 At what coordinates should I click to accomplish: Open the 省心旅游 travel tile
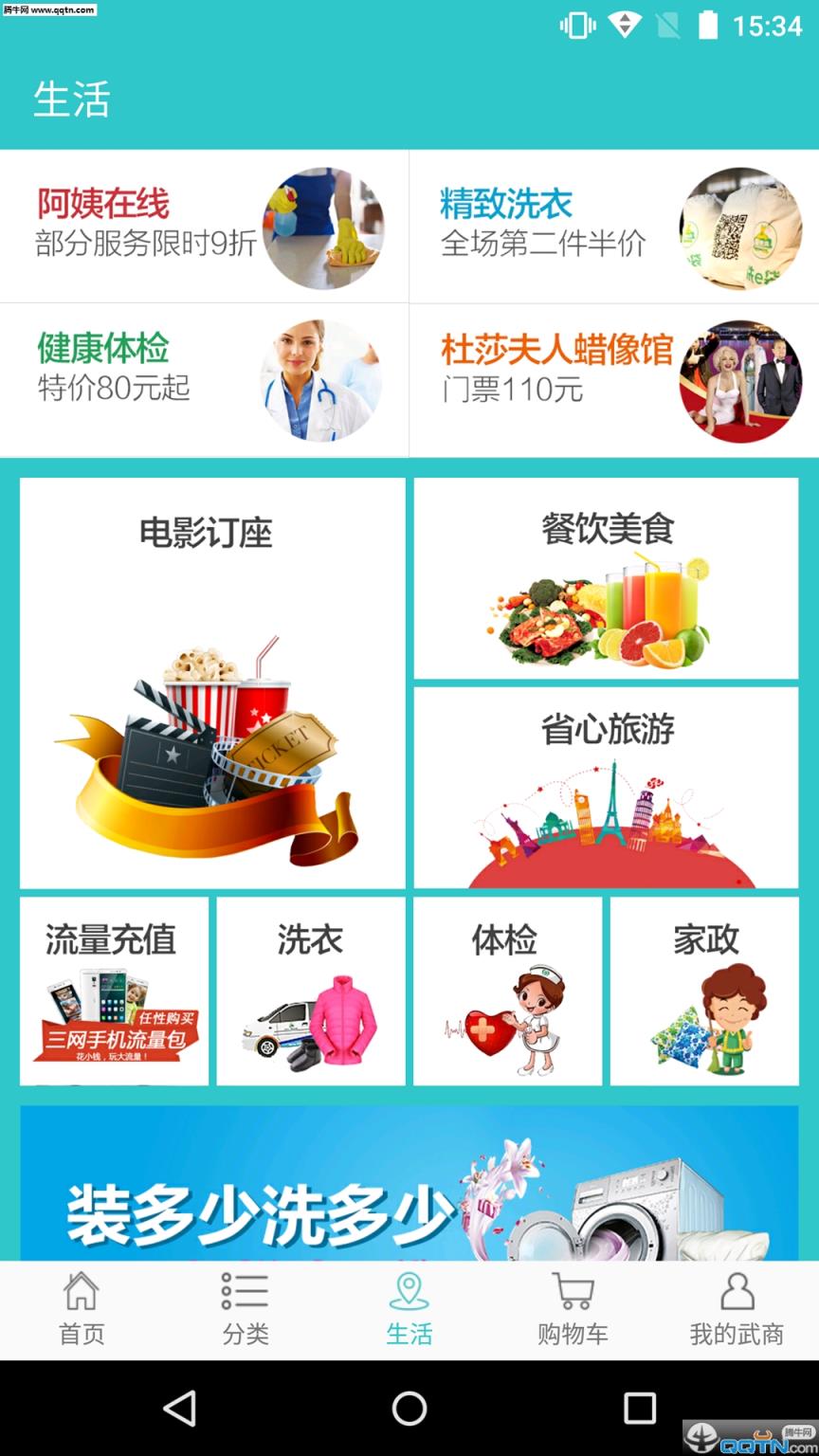pos(607,787)
